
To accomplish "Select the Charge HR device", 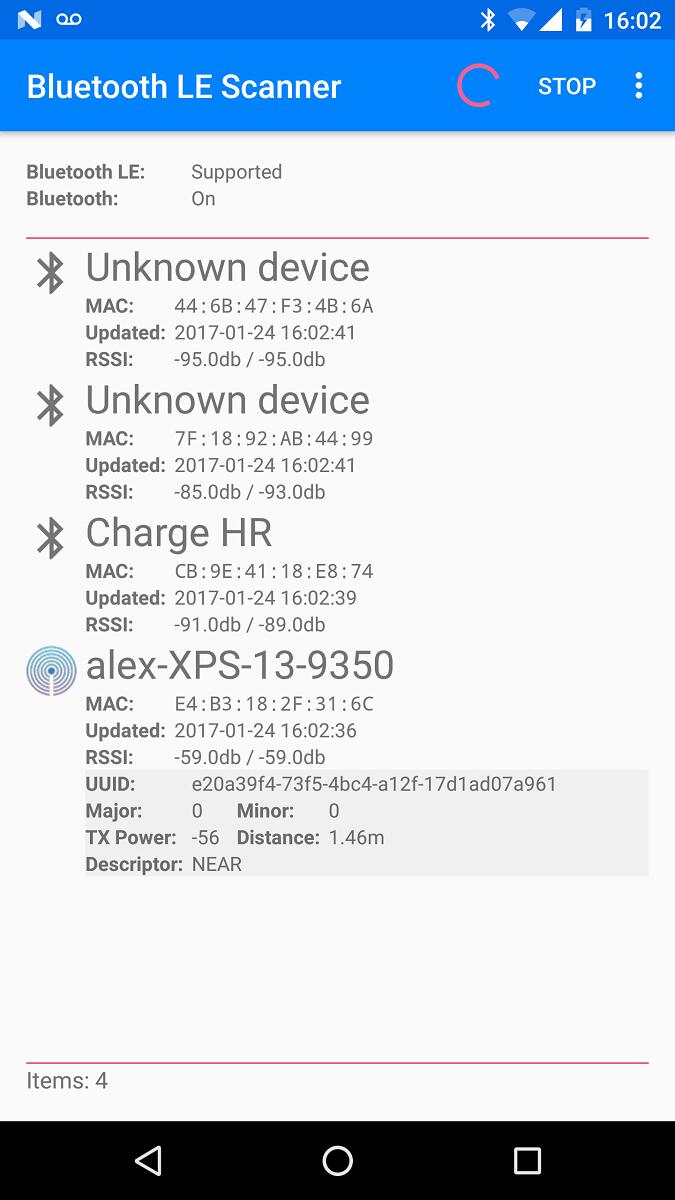I will [x=337, y=573].
